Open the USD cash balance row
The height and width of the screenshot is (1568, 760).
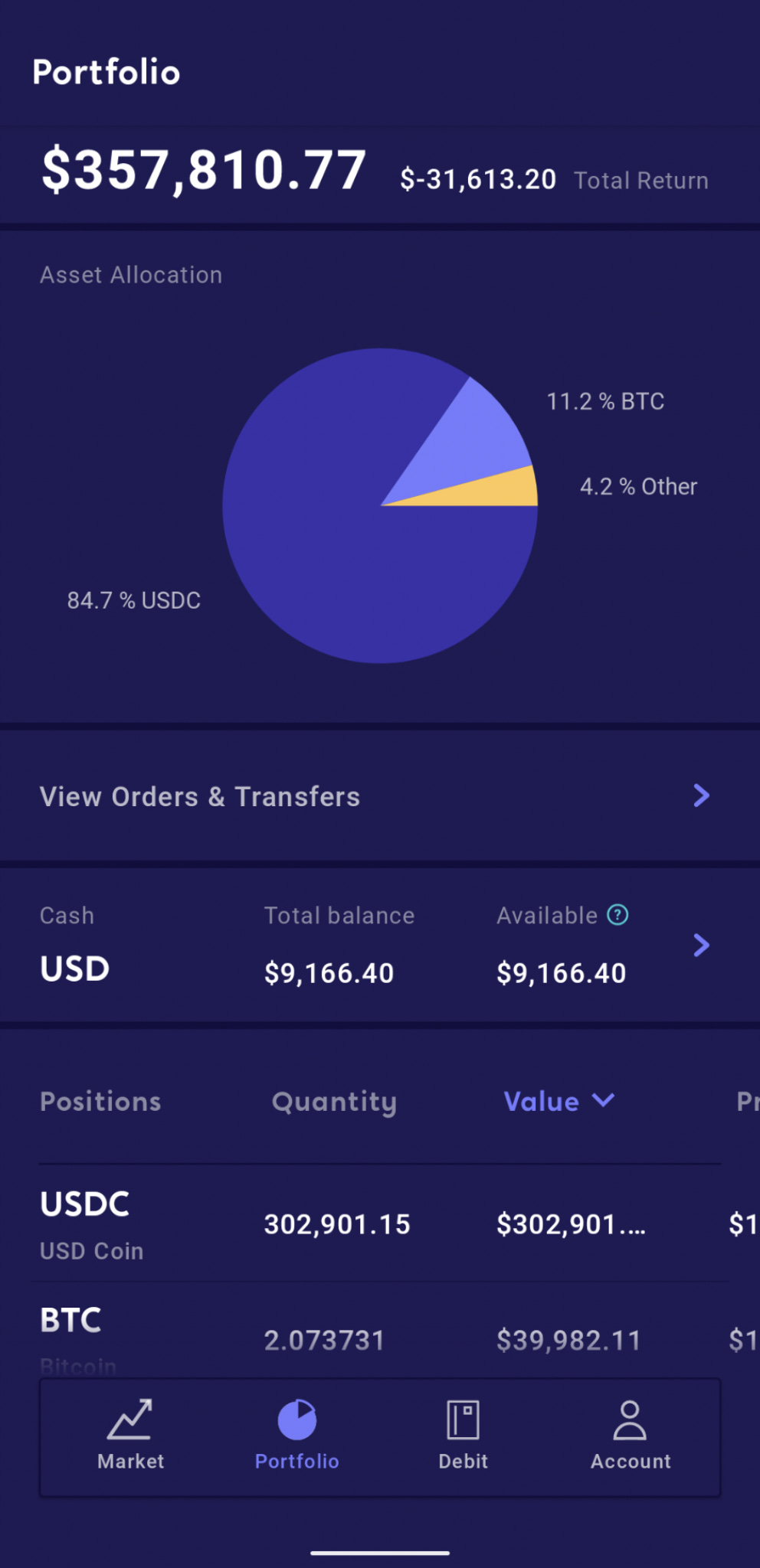pos(380,946)
